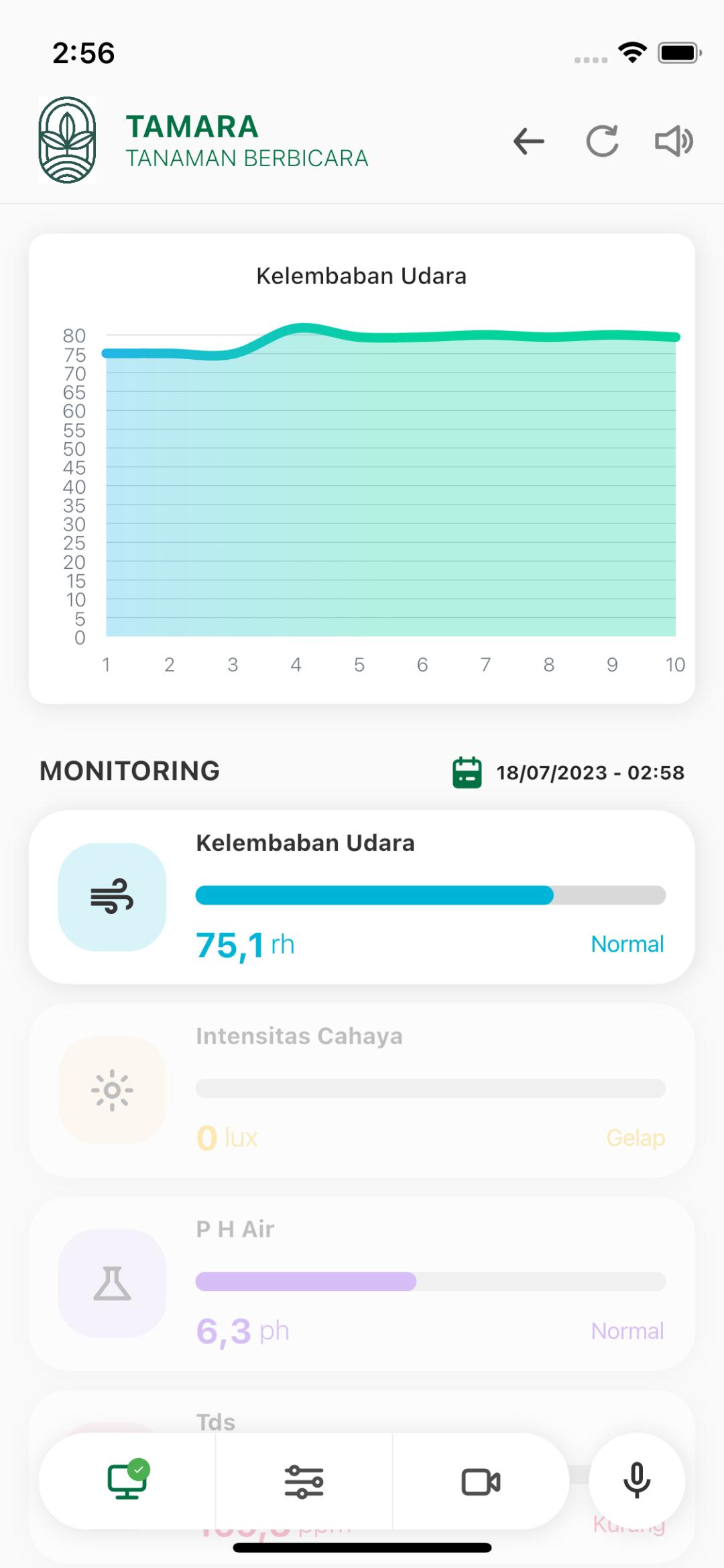Select the Intensitas Cahaya card
Viewport: 724px width, 1568px height.
tap(362, 1090)
